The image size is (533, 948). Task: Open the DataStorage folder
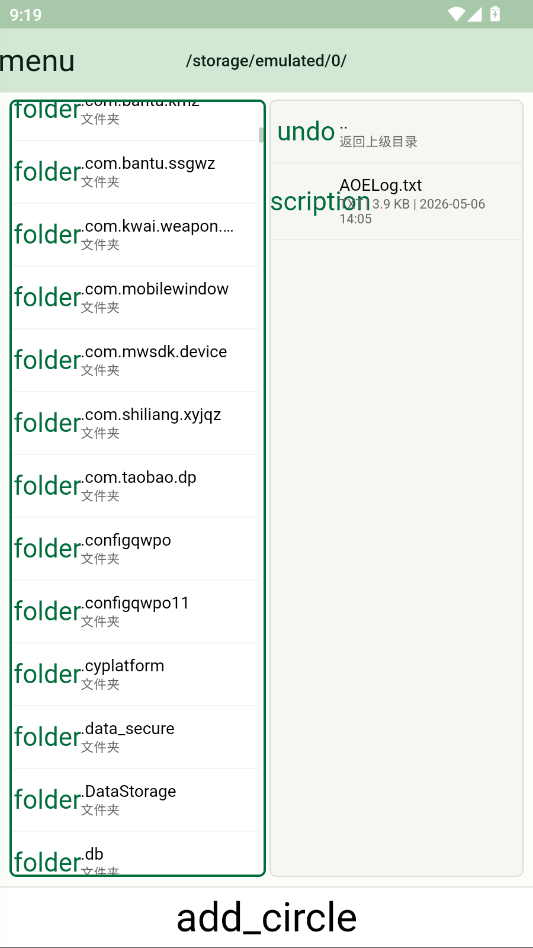[135, 800]
